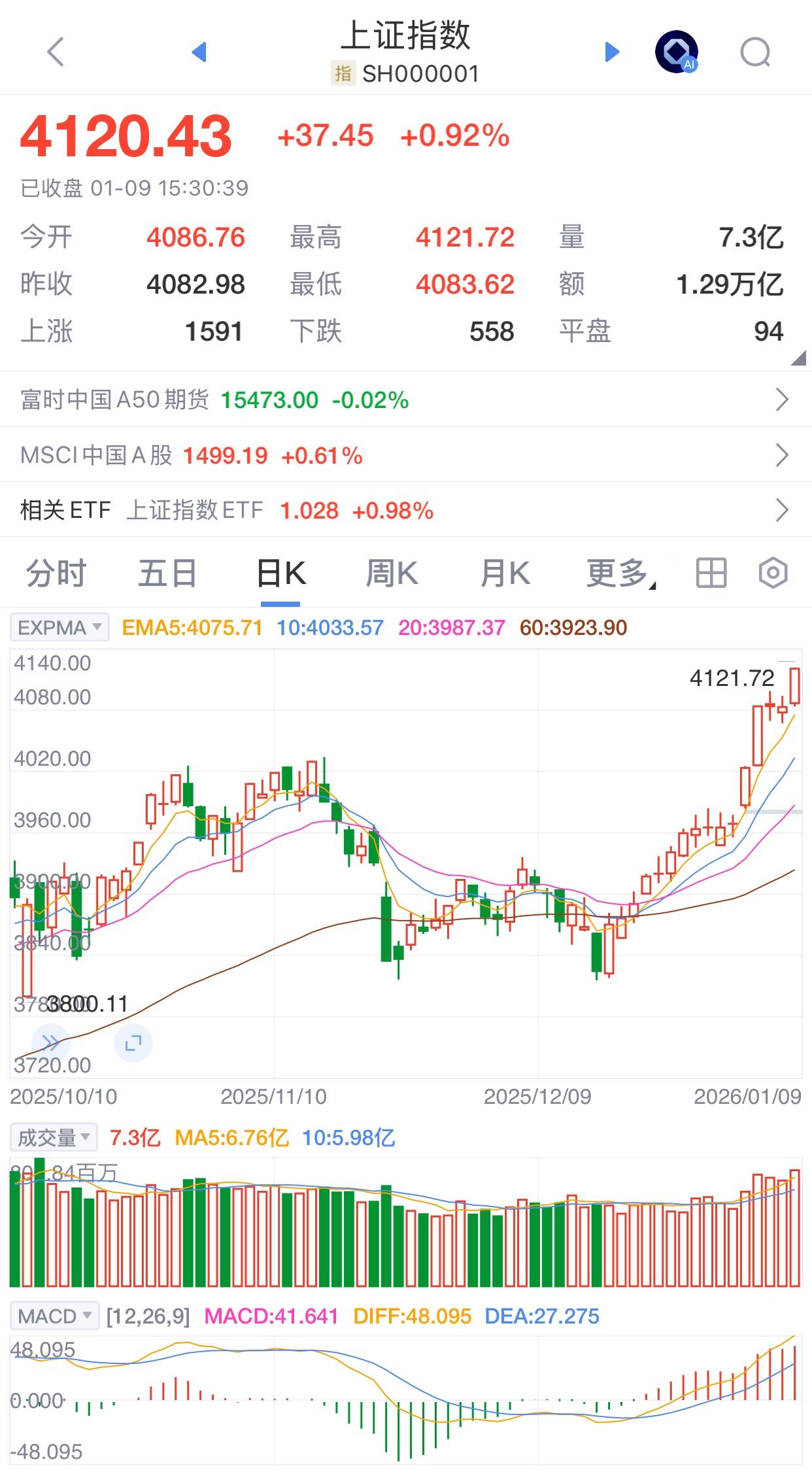Open chart settings via the target icon
Screen dimensions: 812x1472
pos(771,572)
